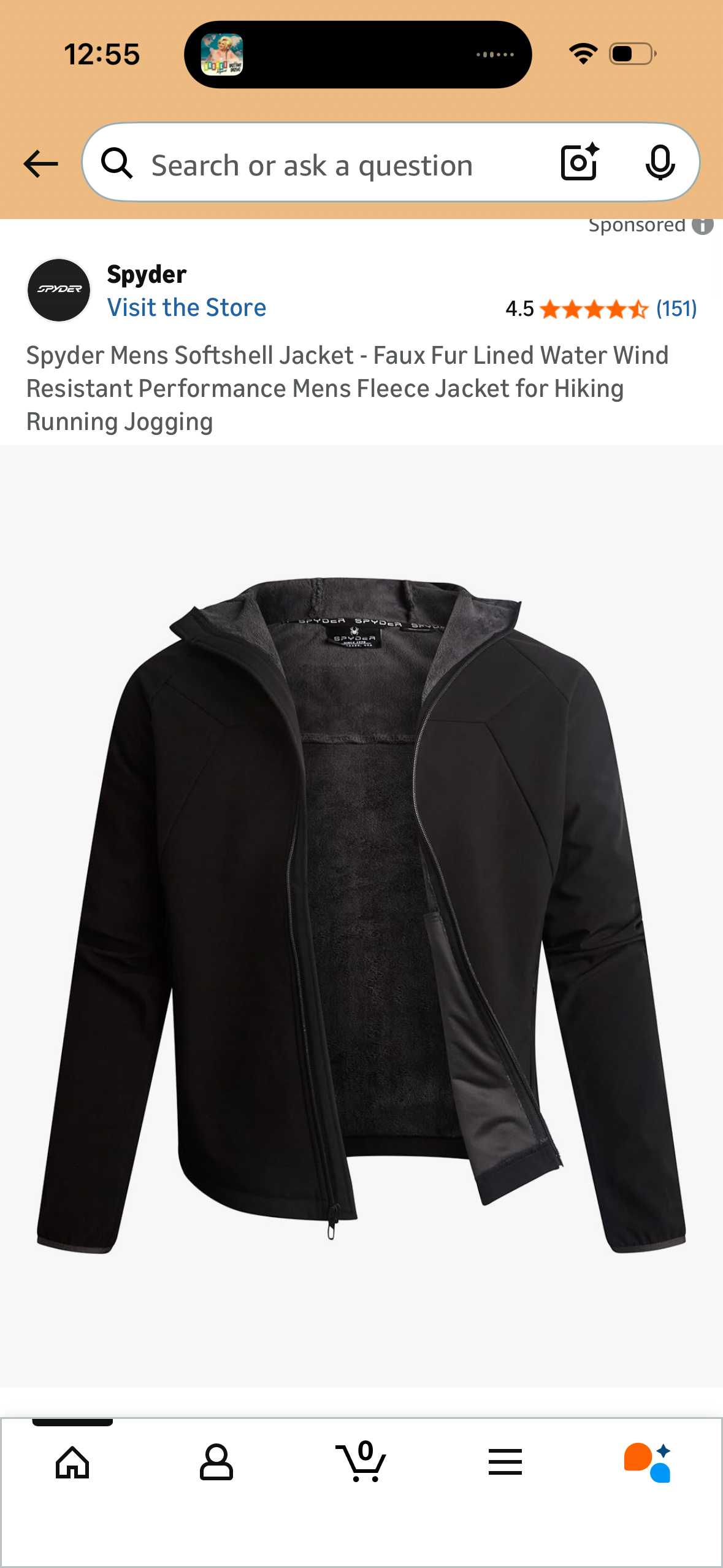Tap the Wi-Fi status indicator
The image size is (723, 1568).
[x=583, y=54]
